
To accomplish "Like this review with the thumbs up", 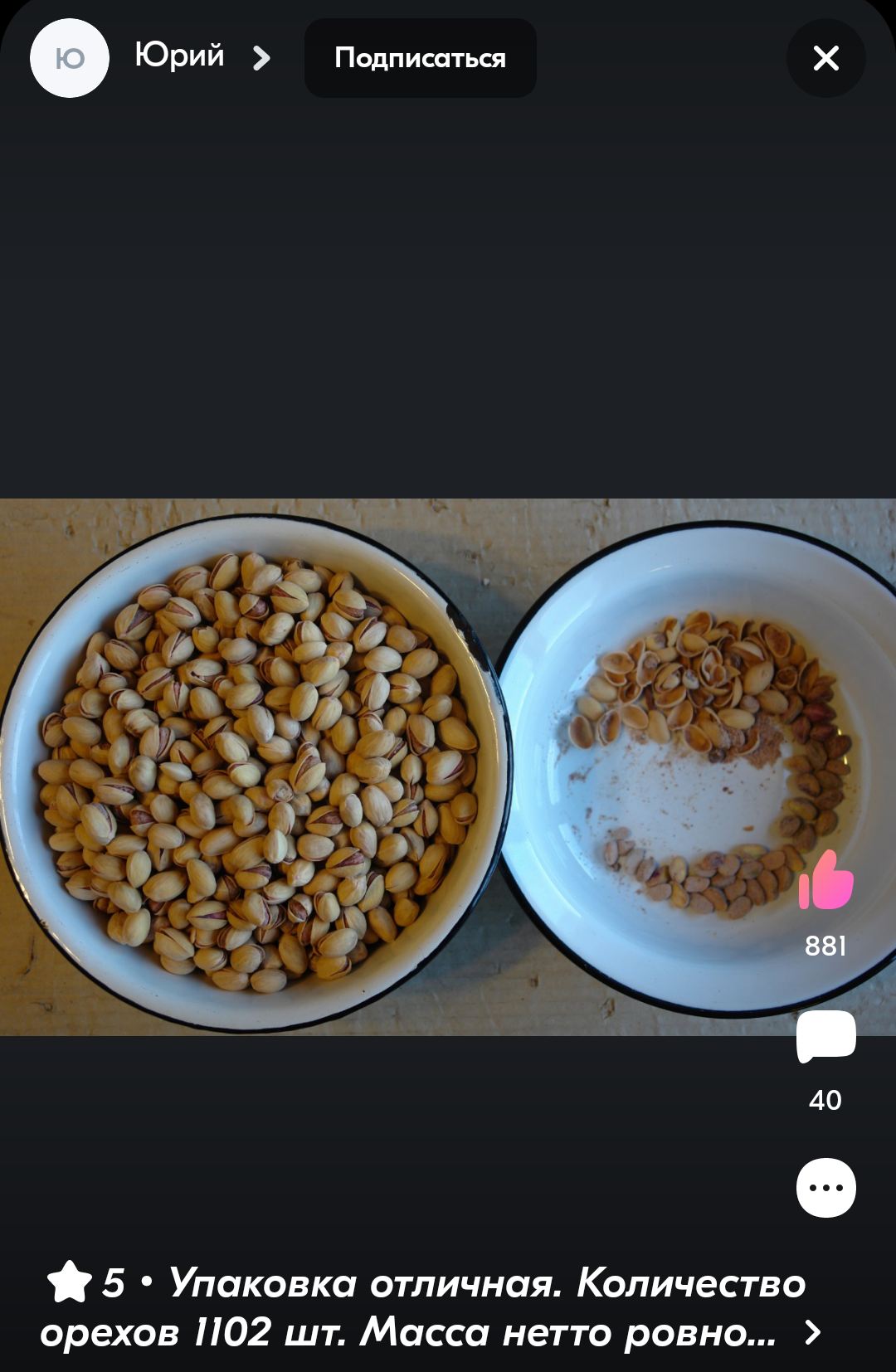I will [x=825, y=881].
